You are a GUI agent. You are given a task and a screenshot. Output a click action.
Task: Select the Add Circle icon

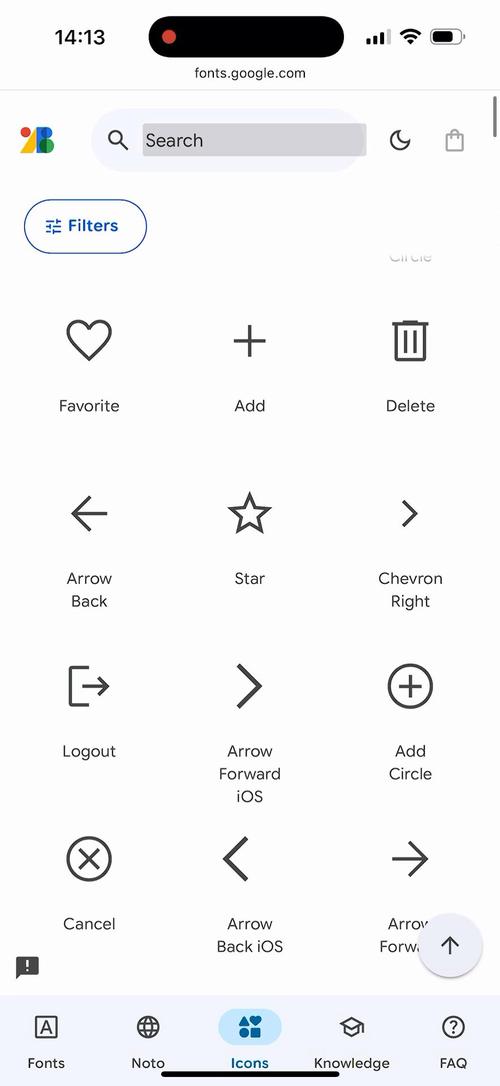[x=410, y=686]
